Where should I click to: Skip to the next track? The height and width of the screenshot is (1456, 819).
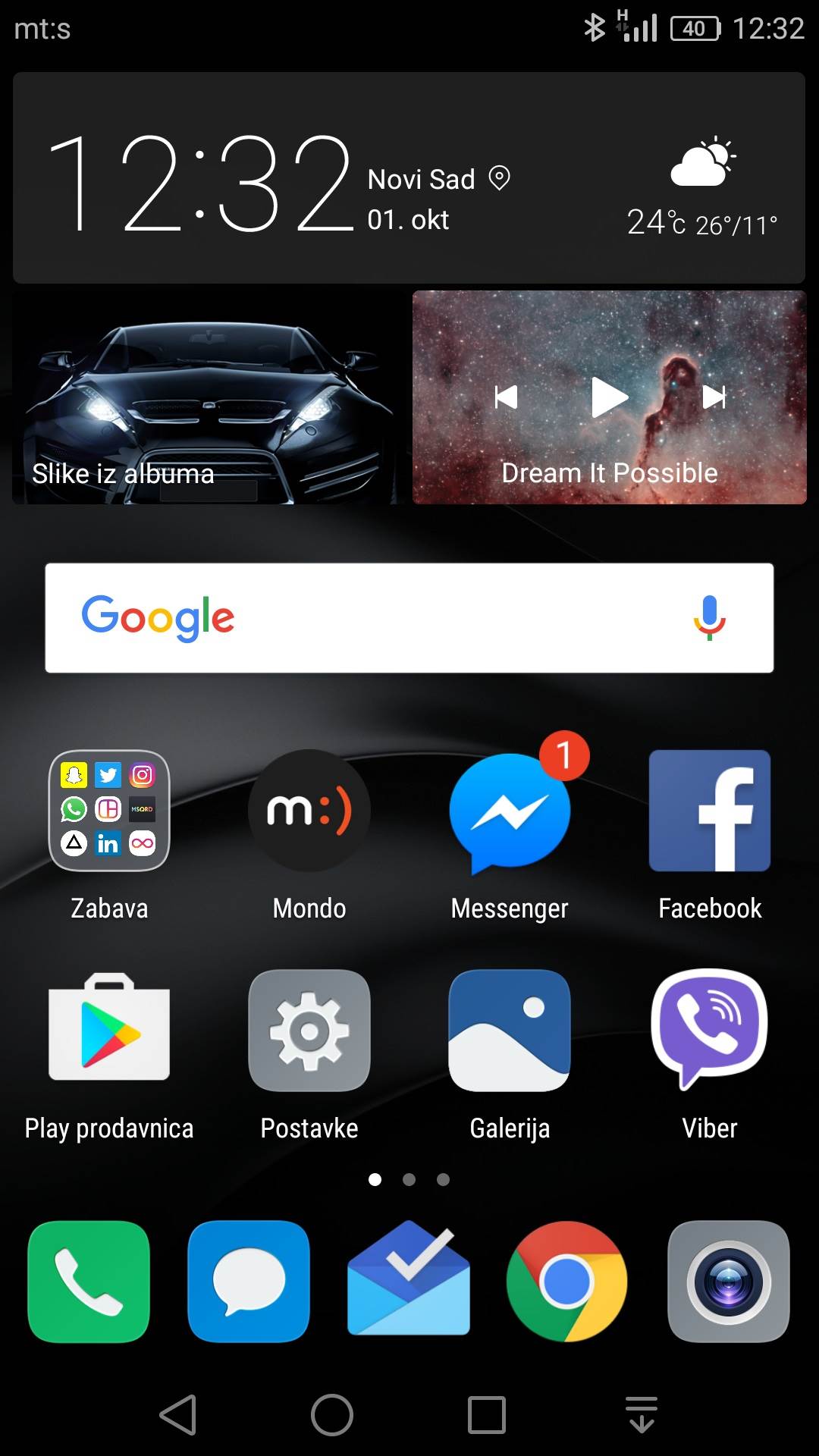(x=714, y=397)
